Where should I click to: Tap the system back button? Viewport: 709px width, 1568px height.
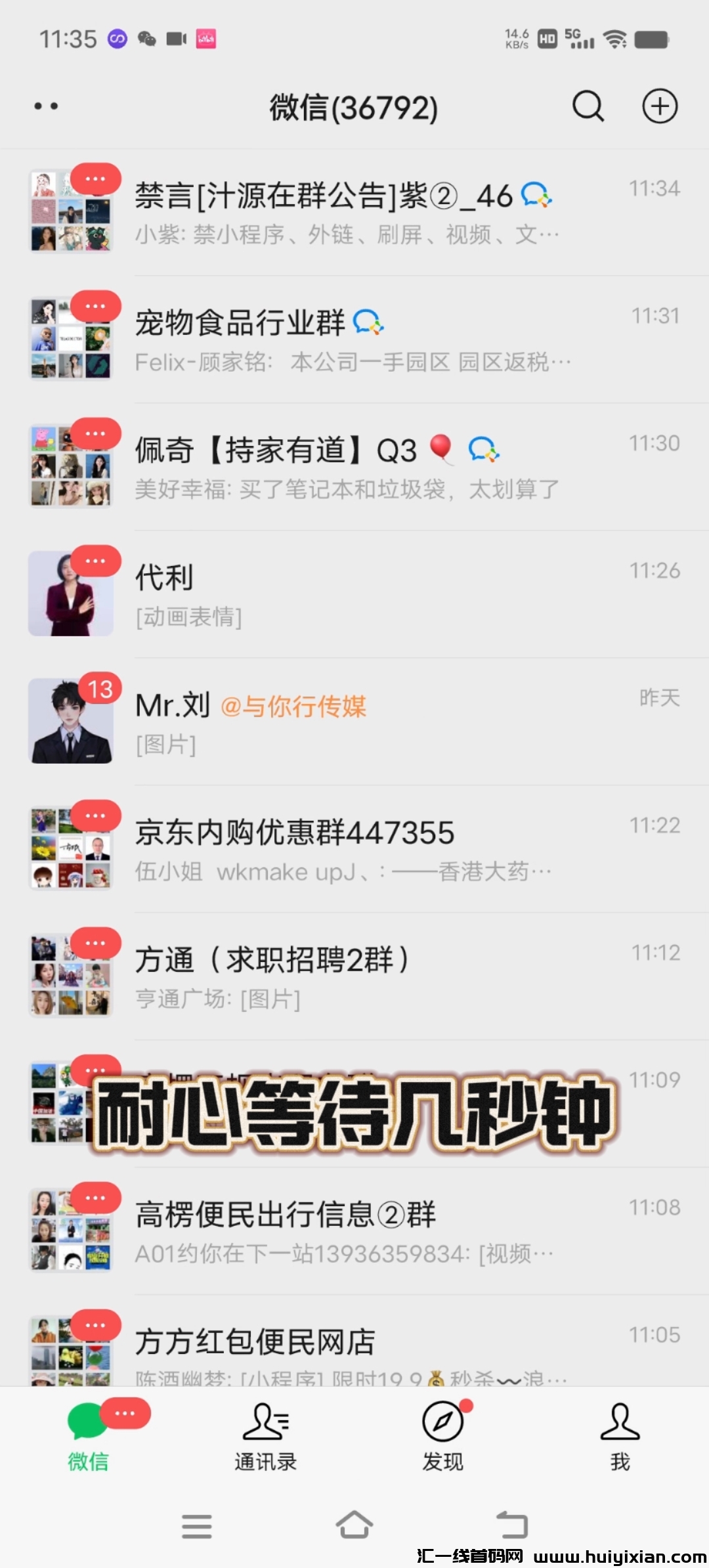(x=512, y=1526)
